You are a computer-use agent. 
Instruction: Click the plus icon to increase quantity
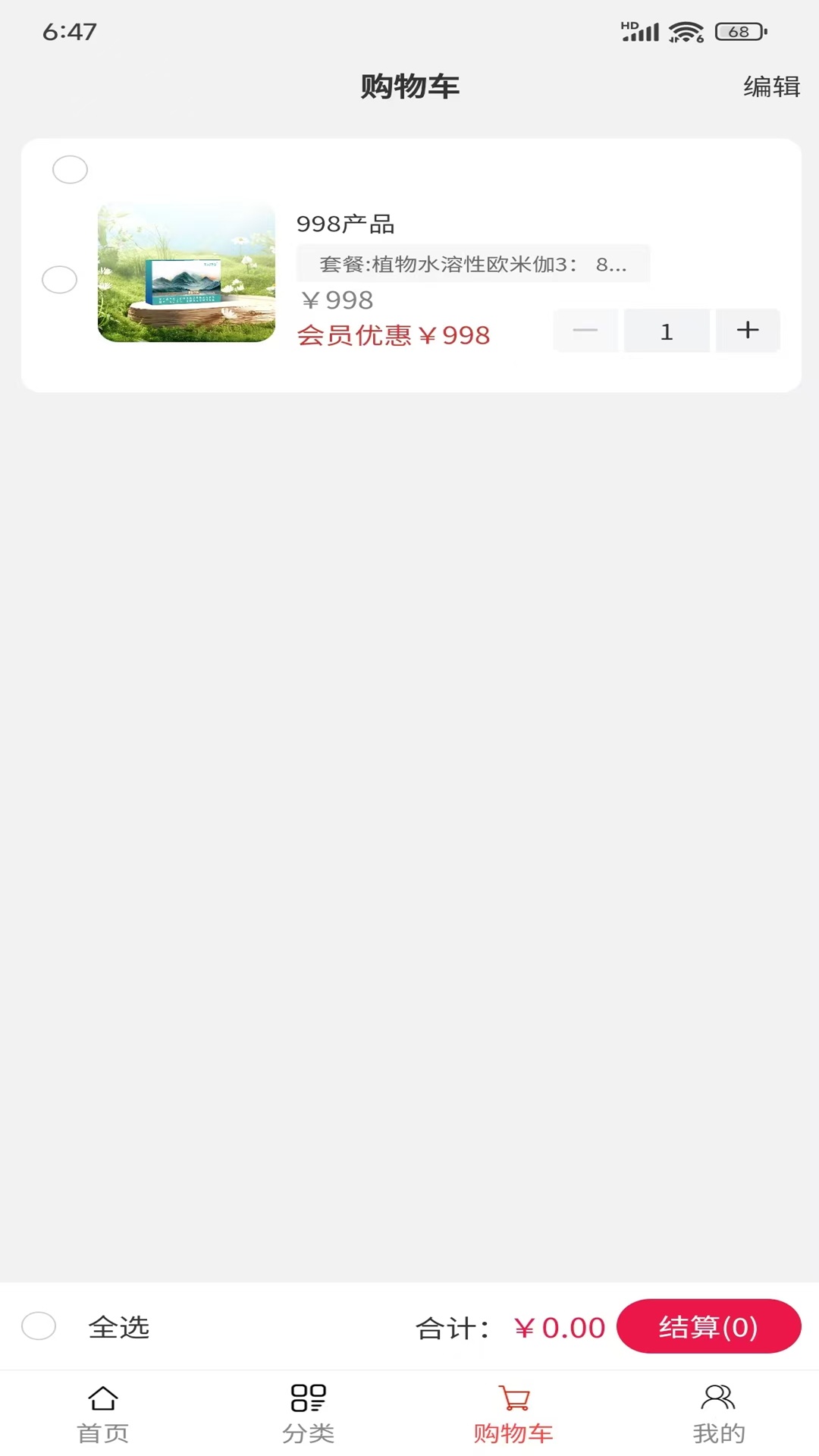click(x=747, y=331)
